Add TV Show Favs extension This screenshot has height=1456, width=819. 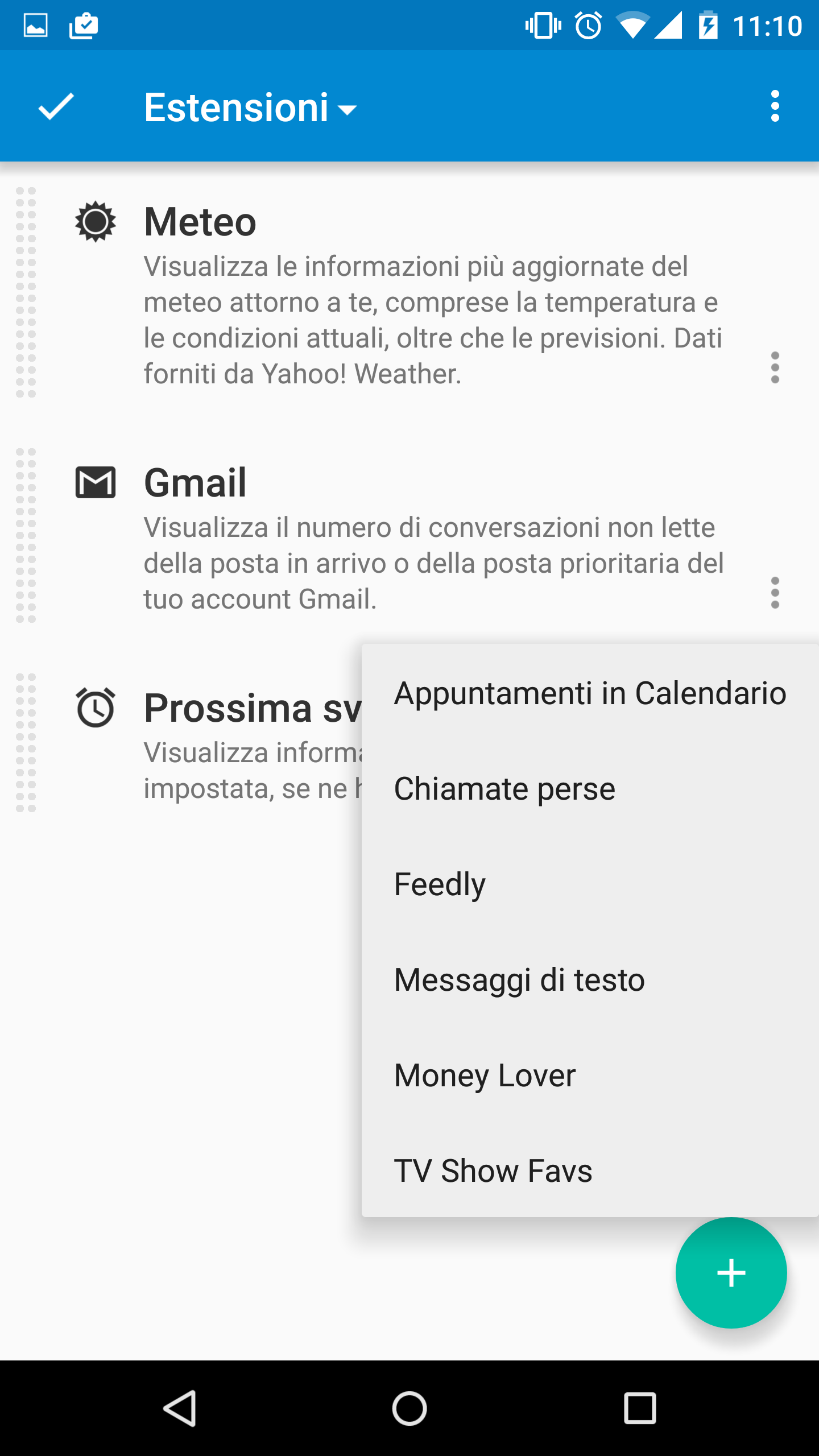click(590, 1170)
